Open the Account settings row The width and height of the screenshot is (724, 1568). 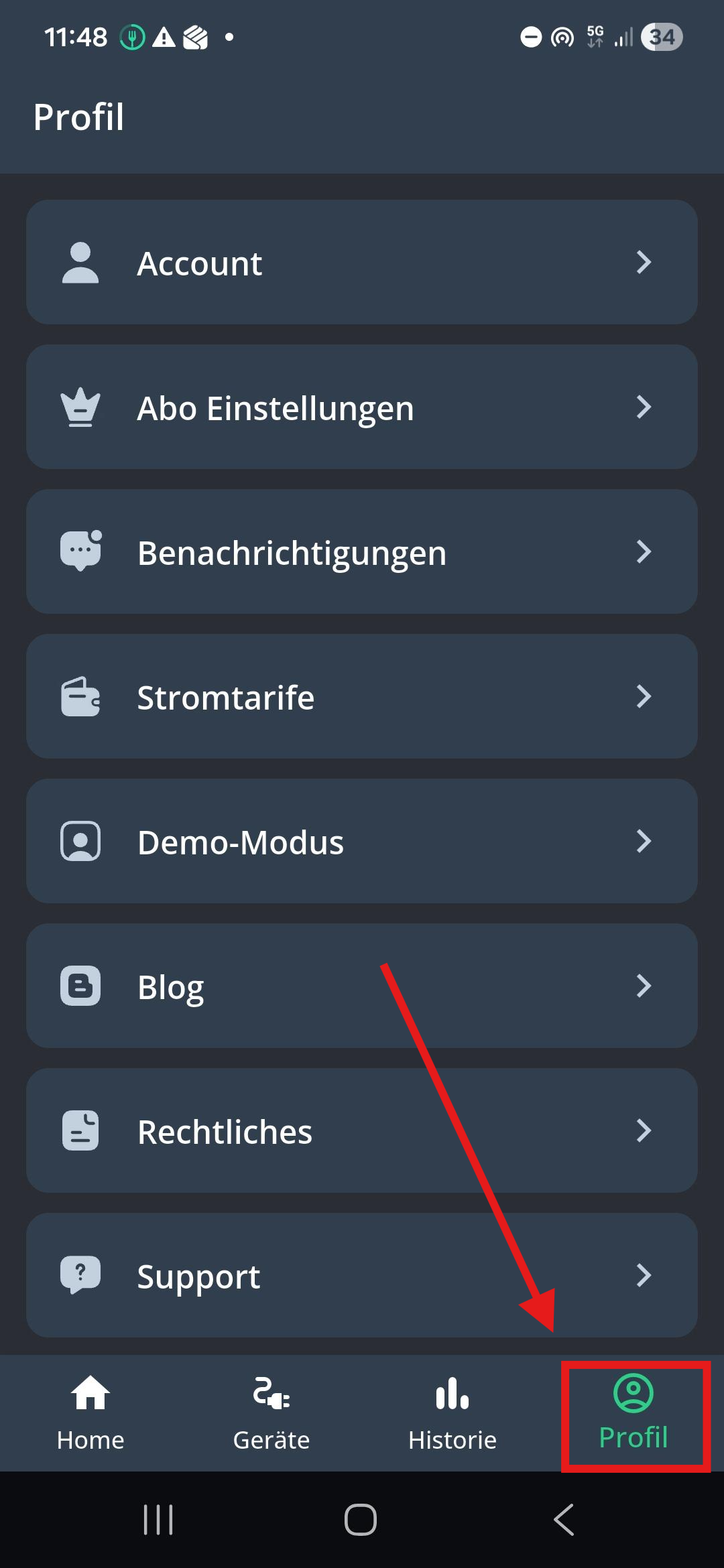(x=362, y=262)
